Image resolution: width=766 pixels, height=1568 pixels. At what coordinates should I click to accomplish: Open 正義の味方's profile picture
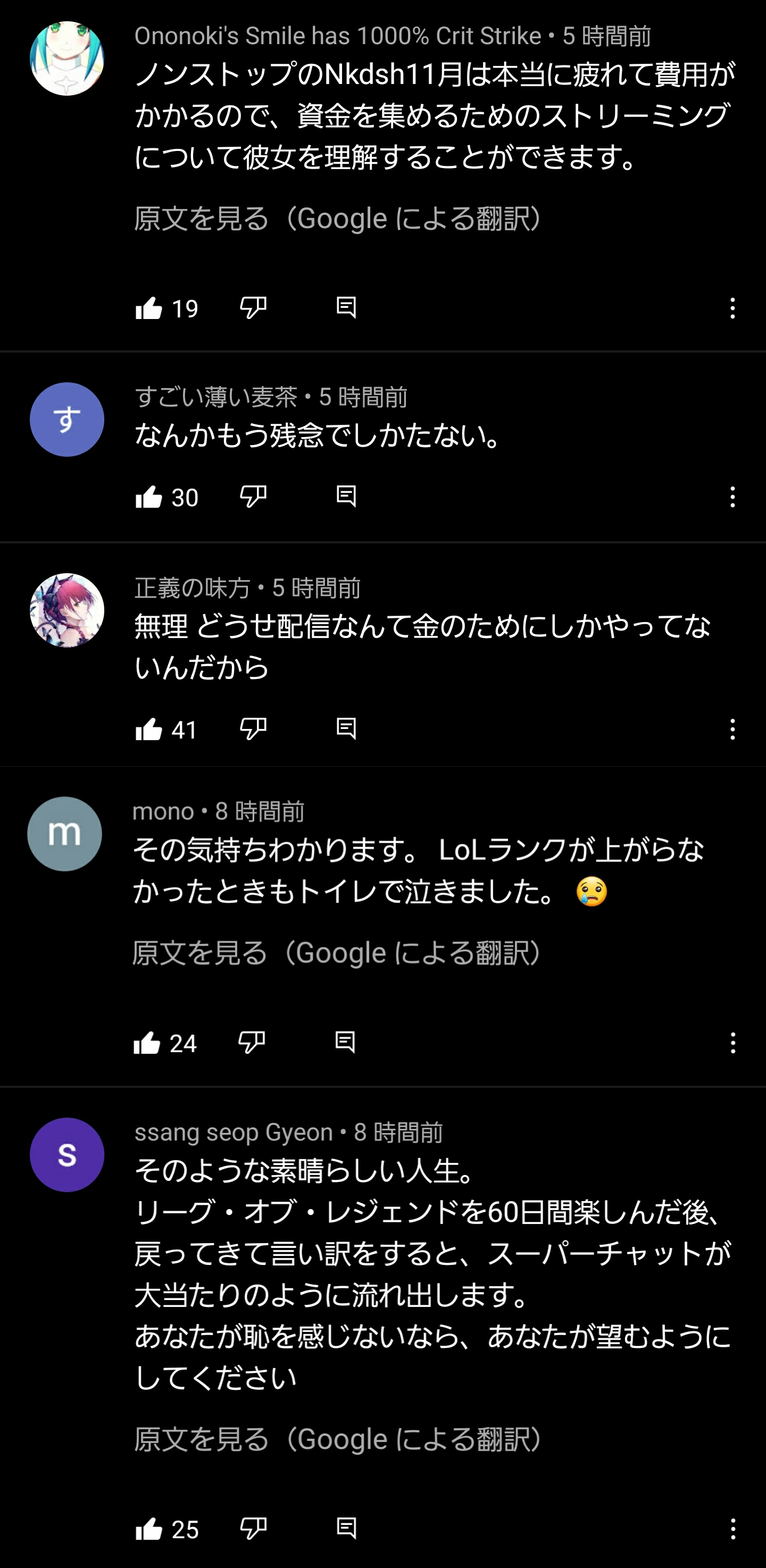point(67,610)
